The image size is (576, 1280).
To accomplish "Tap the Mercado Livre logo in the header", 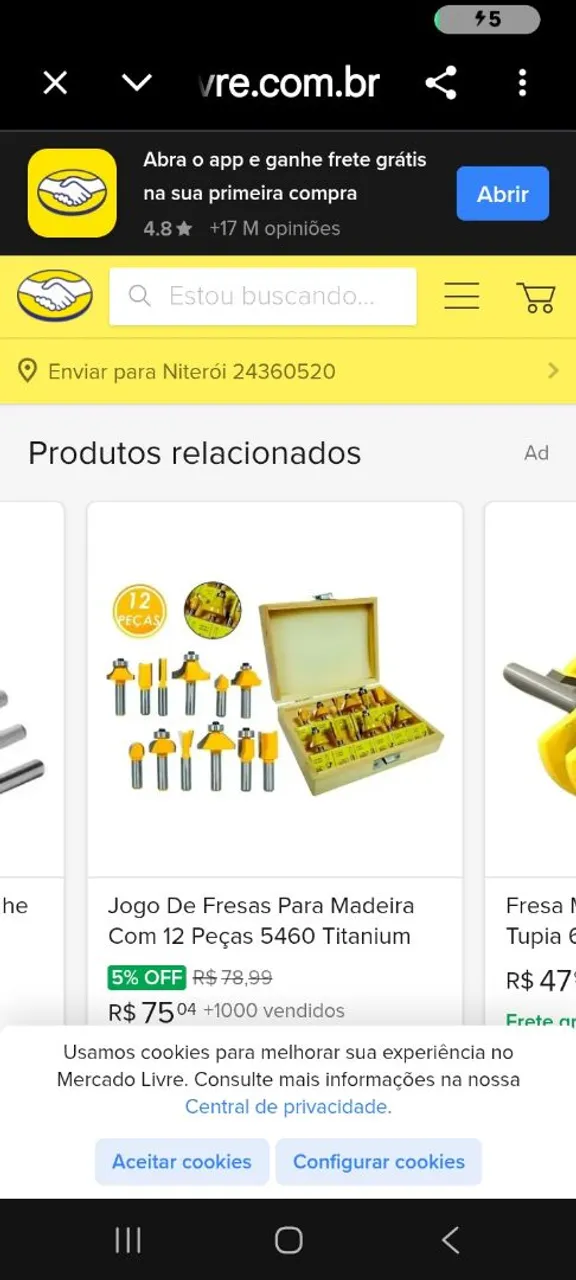I will [x=55, y=296].
